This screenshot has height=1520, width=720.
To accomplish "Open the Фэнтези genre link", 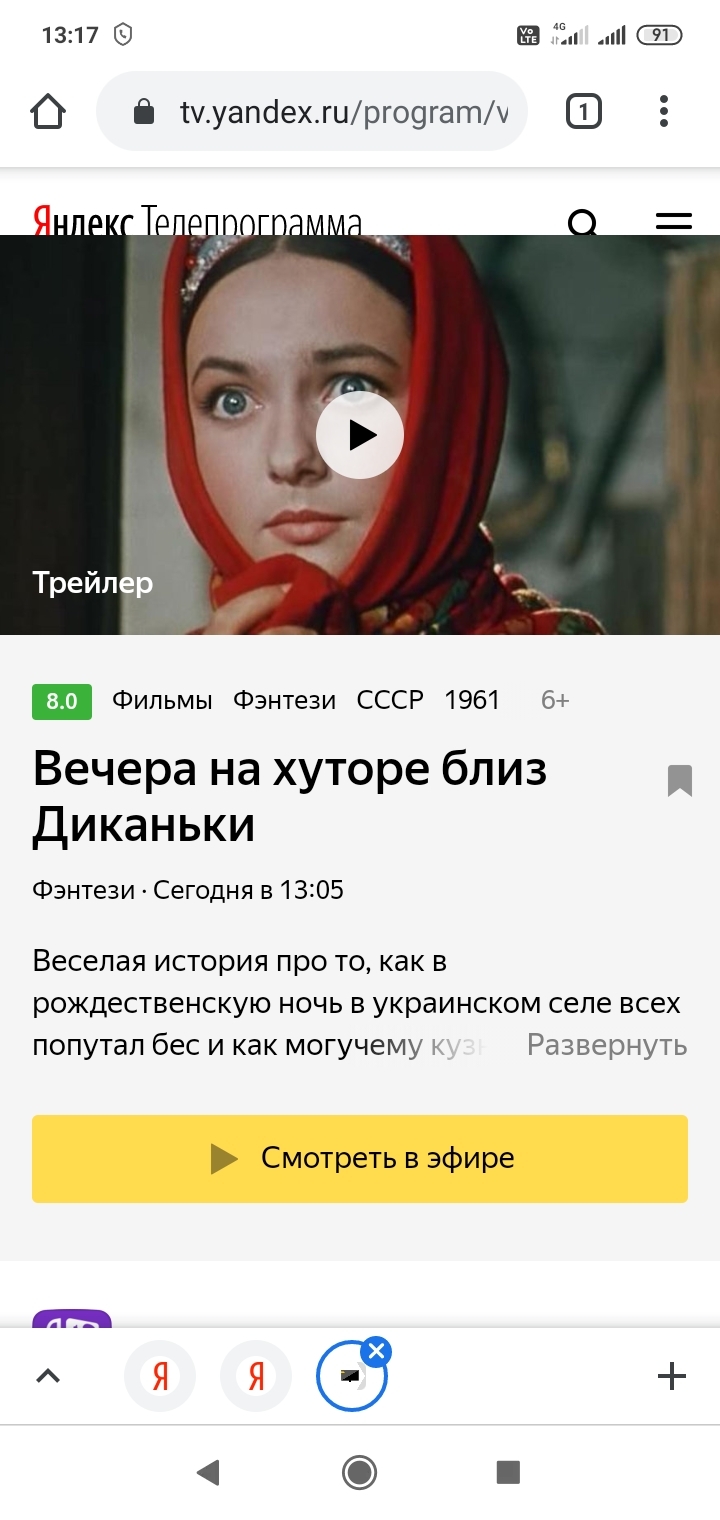I will pyautogui.click(x=284, y=700).
